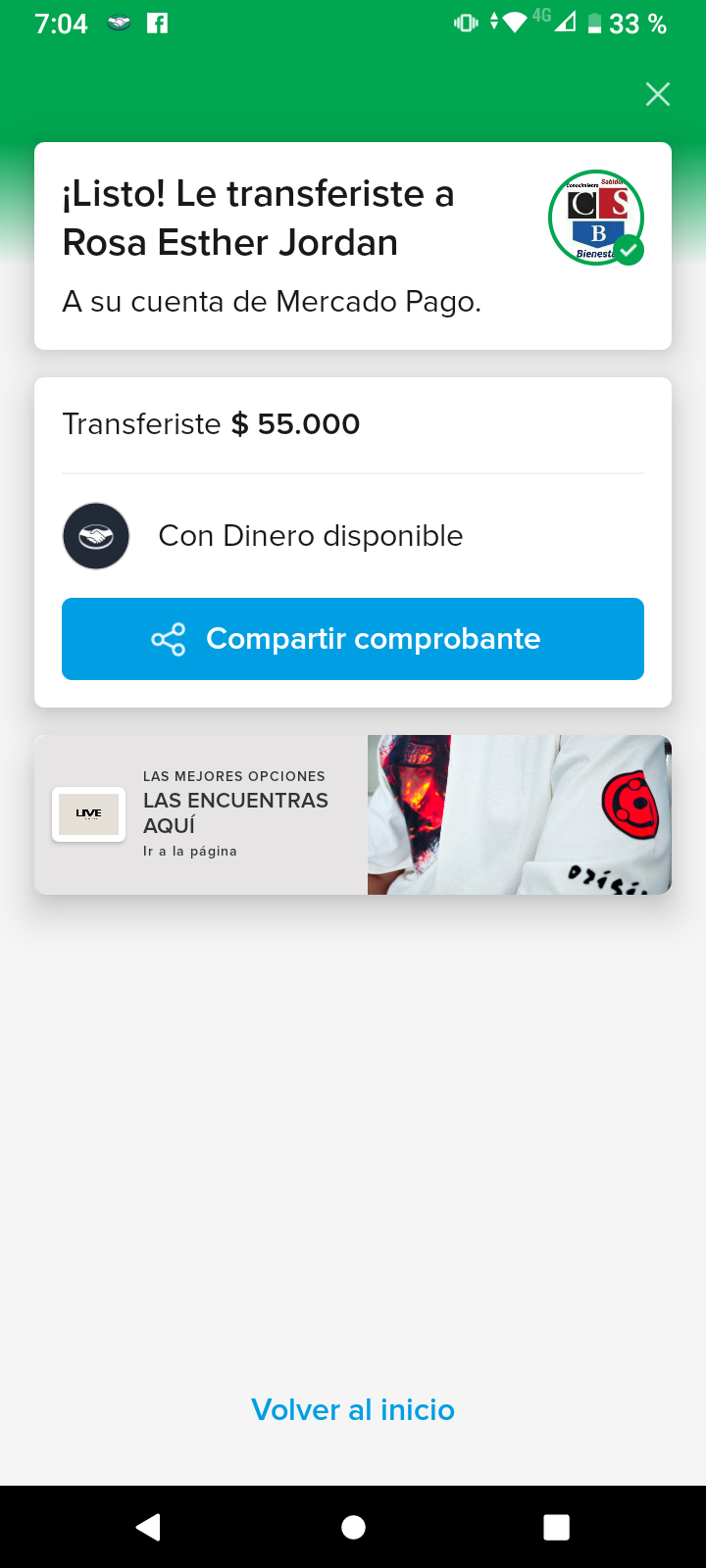Viewport: 706px width, 1568px height.
Task: Tap the system home button
Action: (353, 1527)
